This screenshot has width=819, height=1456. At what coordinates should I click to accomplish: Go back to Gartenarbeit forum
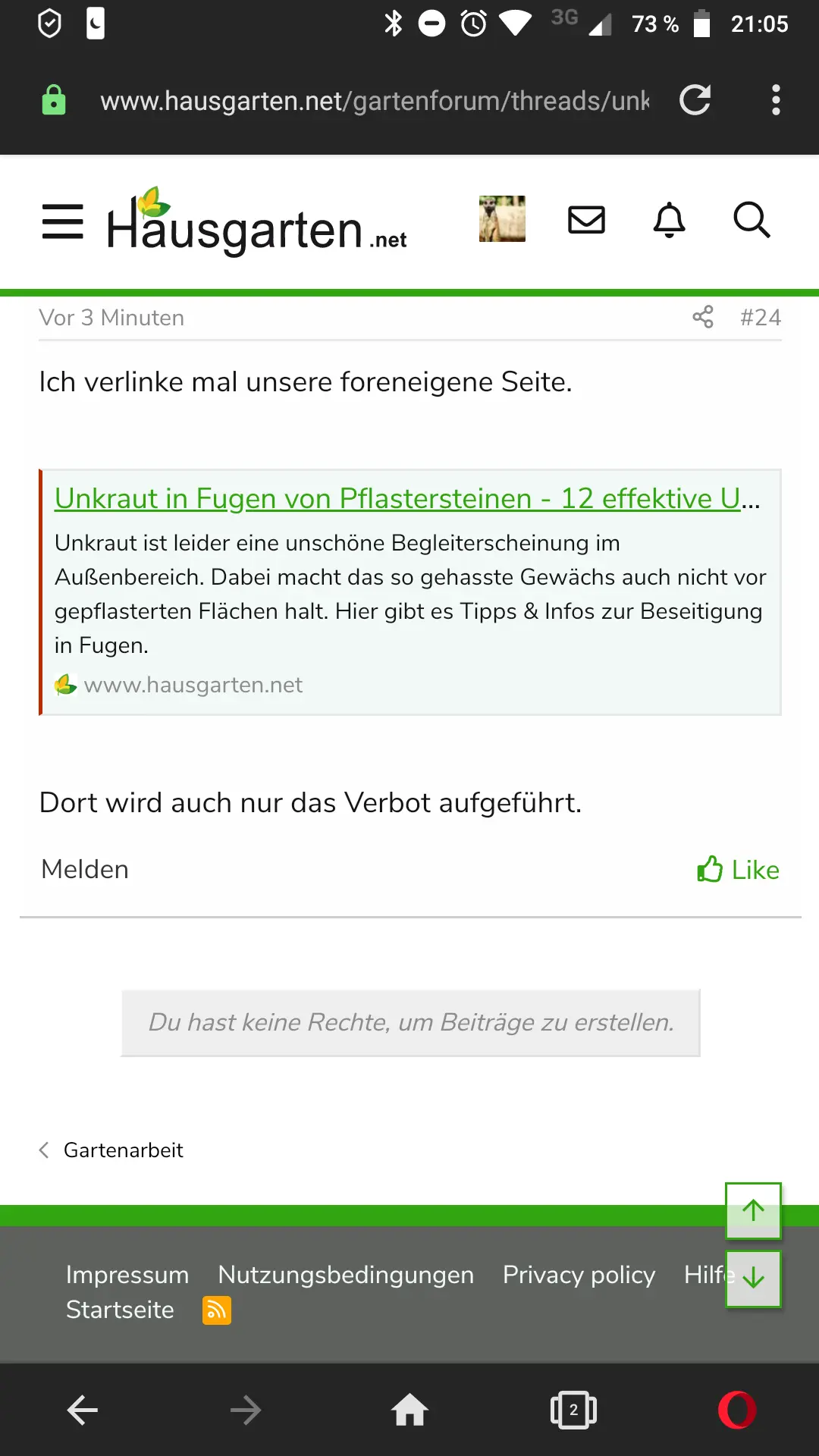(x=123, y=1150)
